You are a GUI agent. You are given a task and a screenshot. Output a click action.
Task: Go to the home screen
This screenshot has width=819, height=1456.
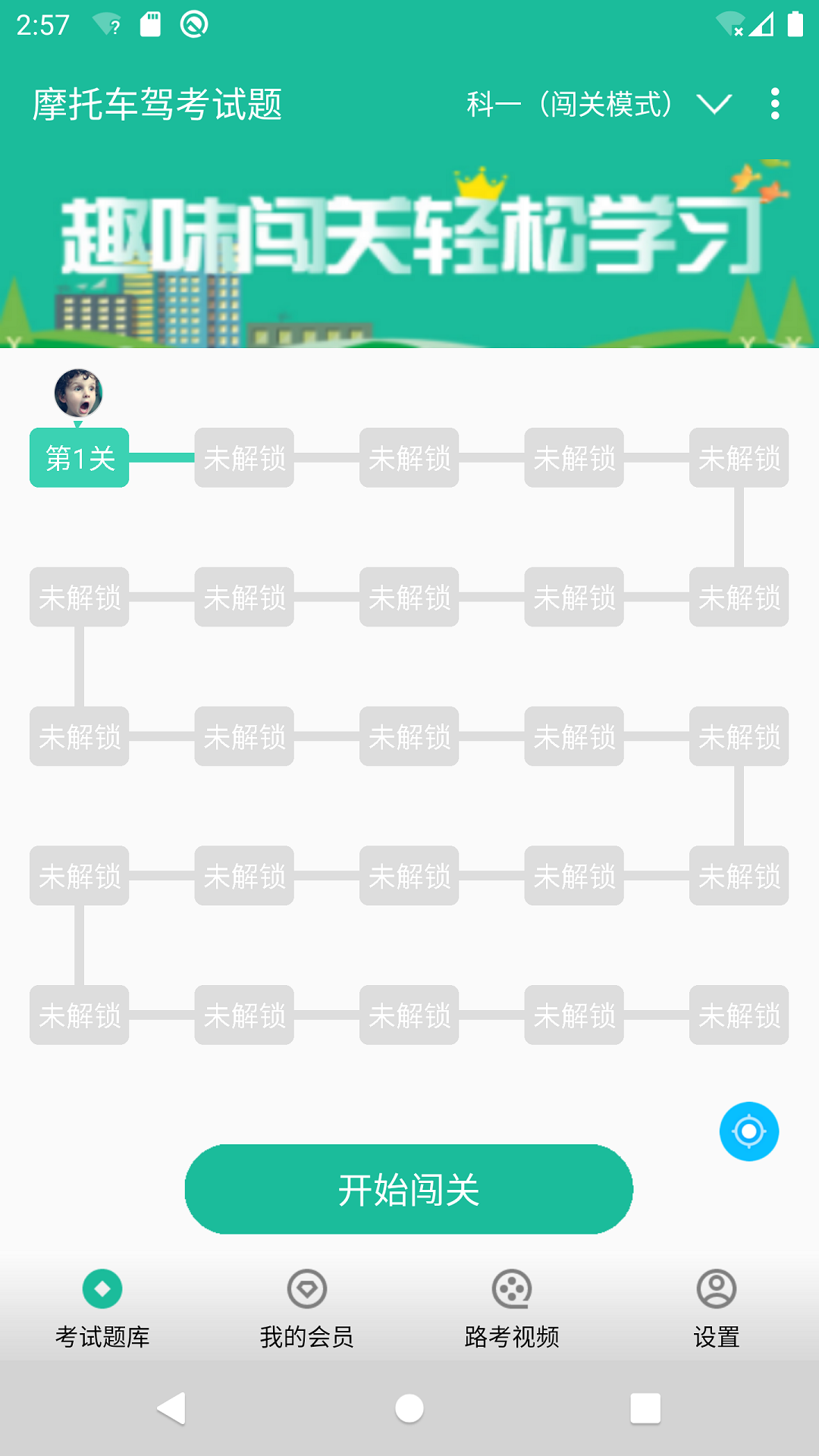pyautogui.click(x=409, y=1408)
